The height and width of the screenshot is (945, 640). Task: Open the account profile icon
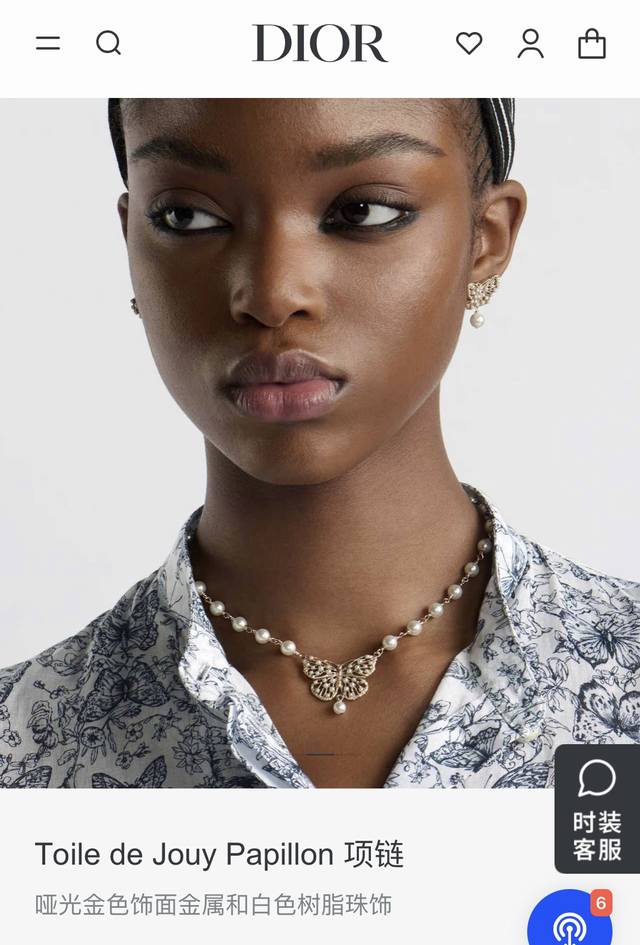[531, 43]
